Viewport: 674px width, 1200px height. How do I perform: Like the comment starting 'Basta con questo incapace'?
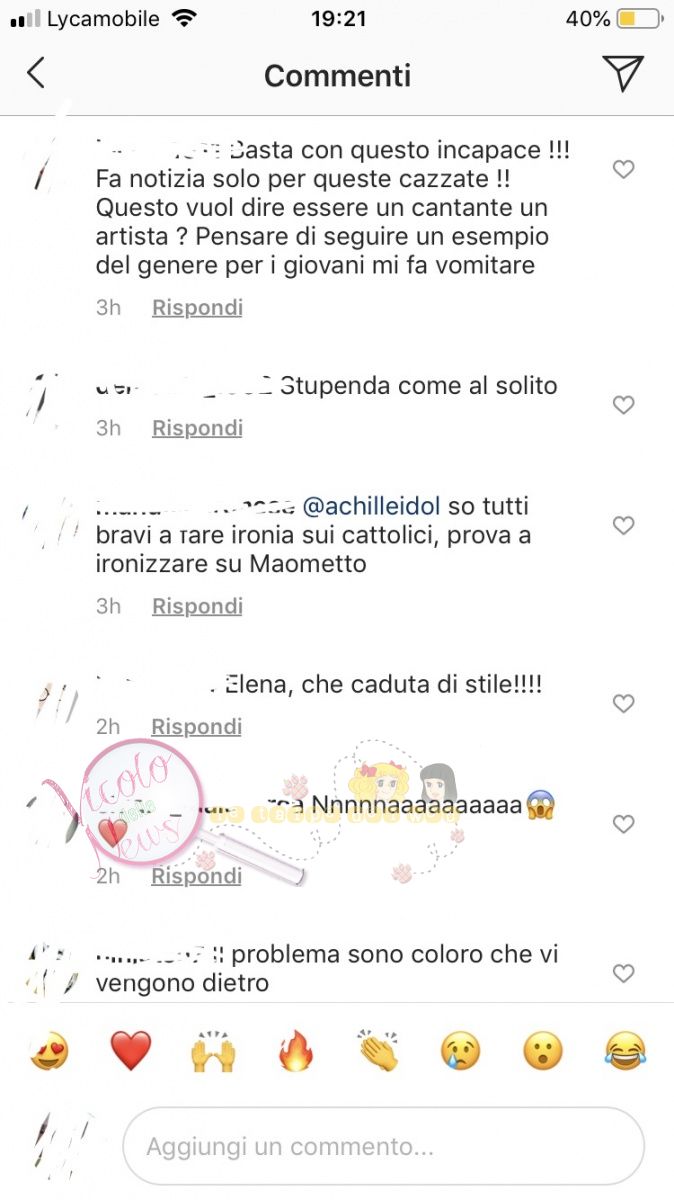[x=623, y=170]
